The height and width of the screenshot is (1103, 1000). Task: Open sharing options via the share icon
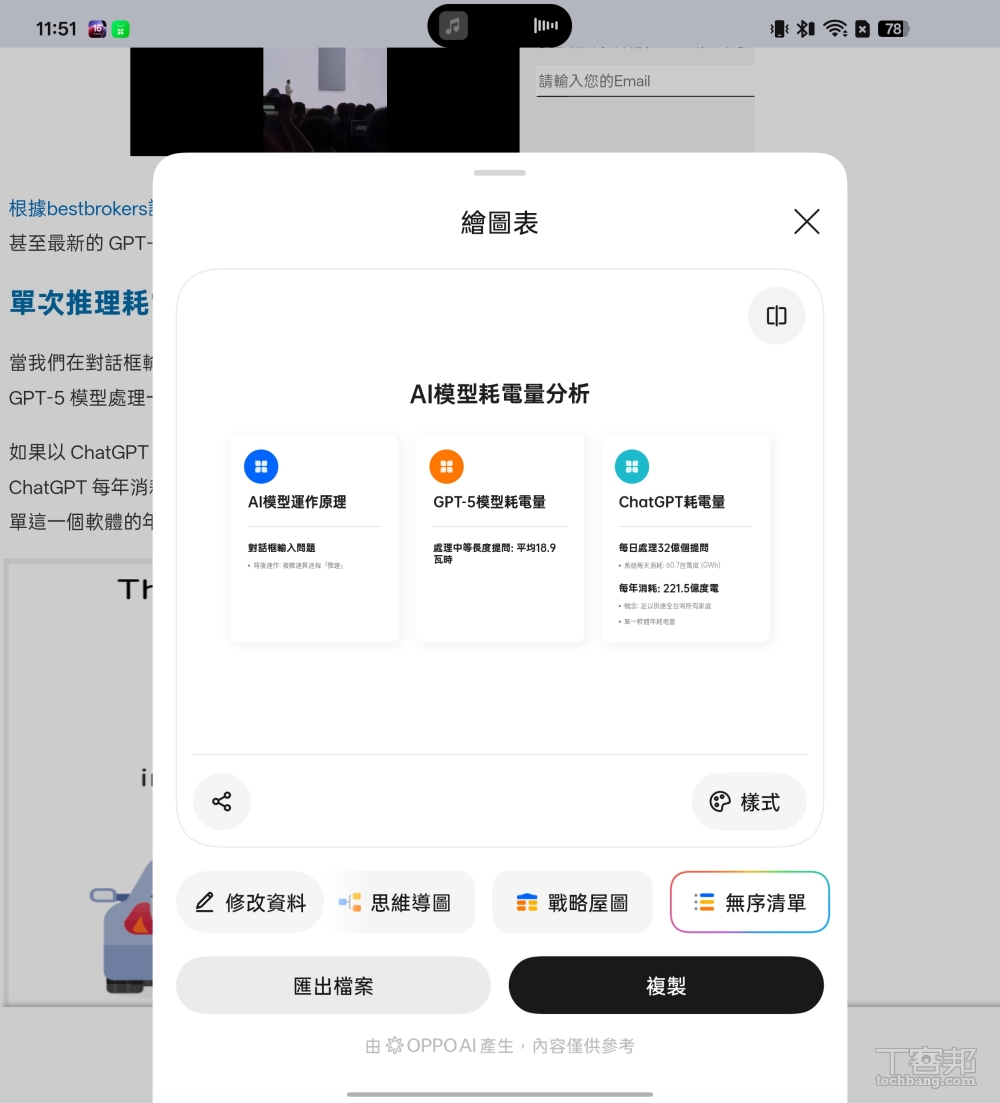pos(222,801)
